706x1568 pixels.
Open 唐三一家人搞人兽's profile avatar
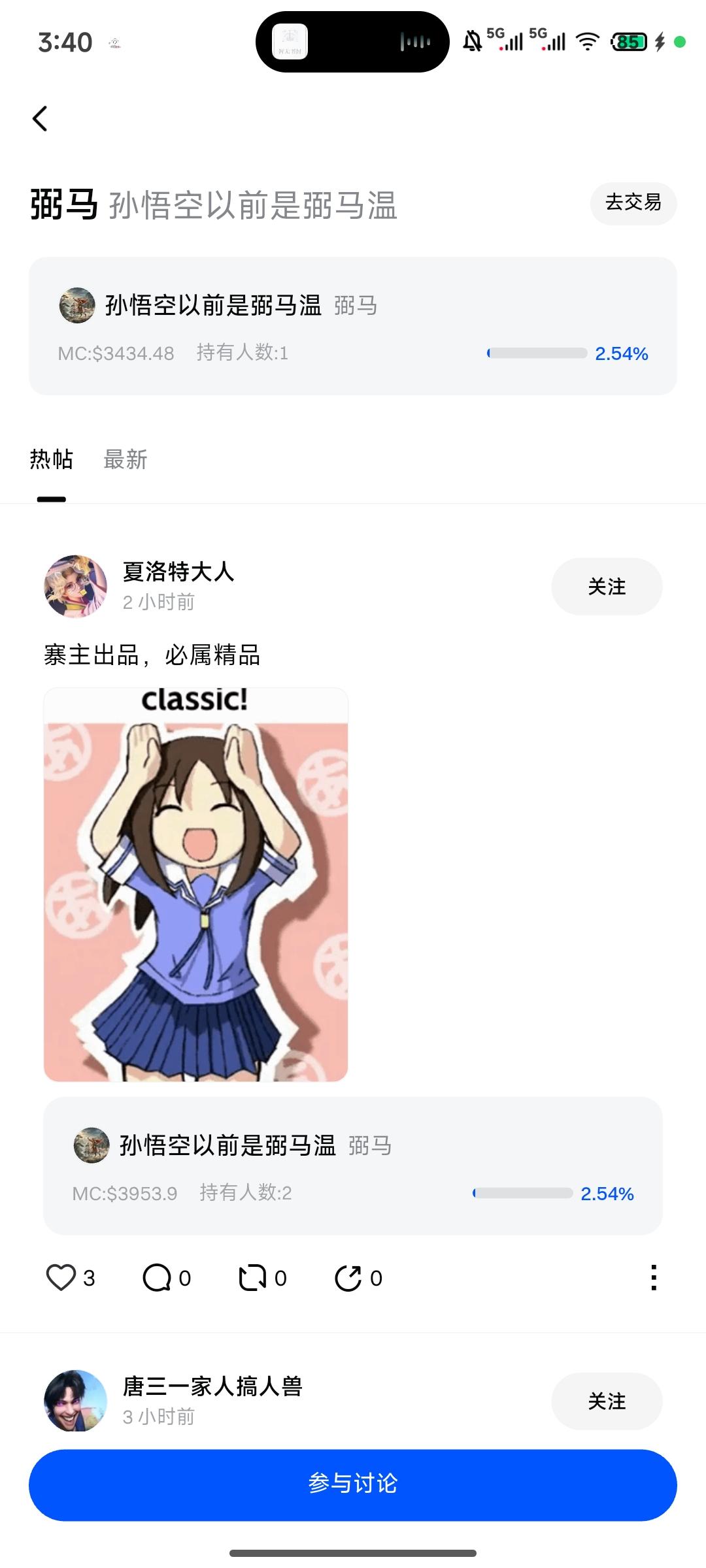click(76, 1401)
